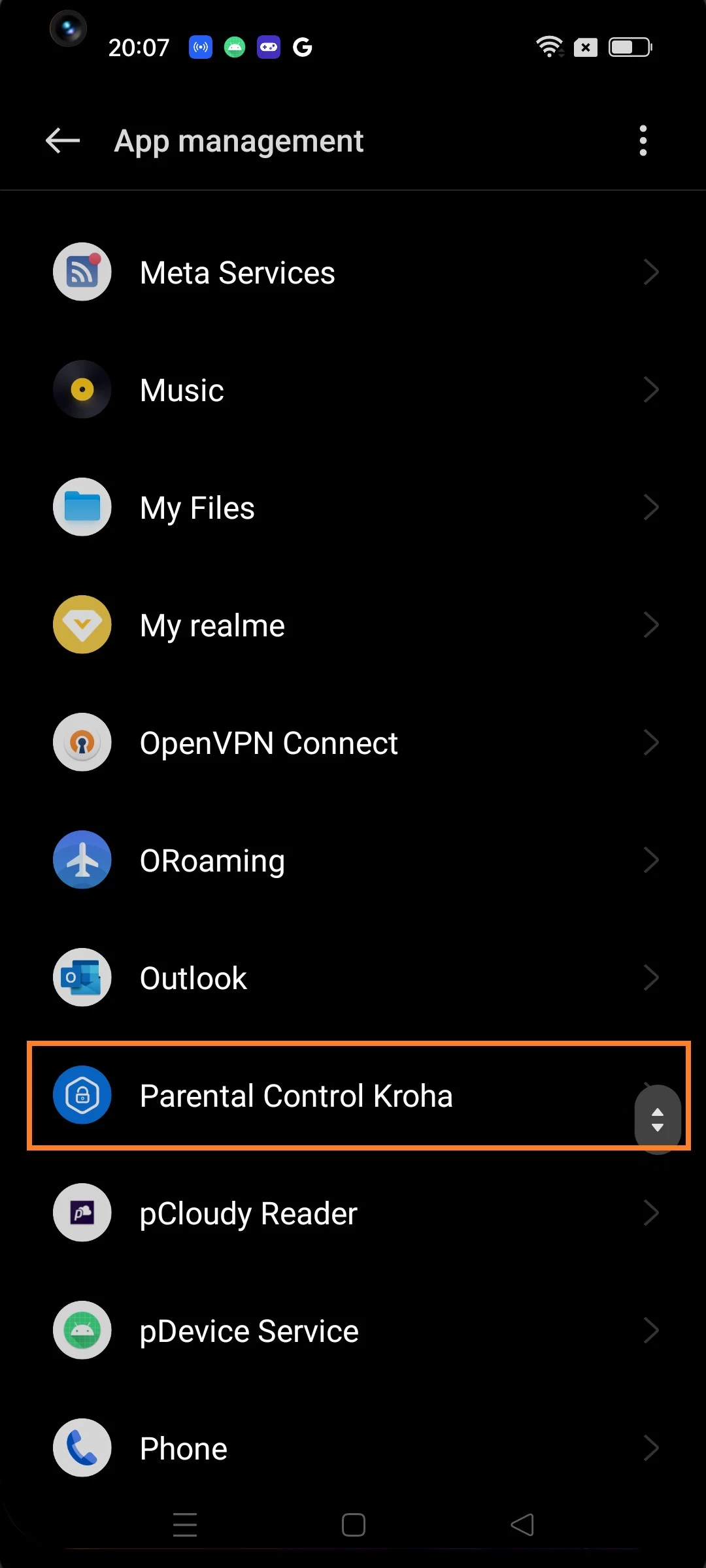Open Meta Services app details

pos(353,272)
